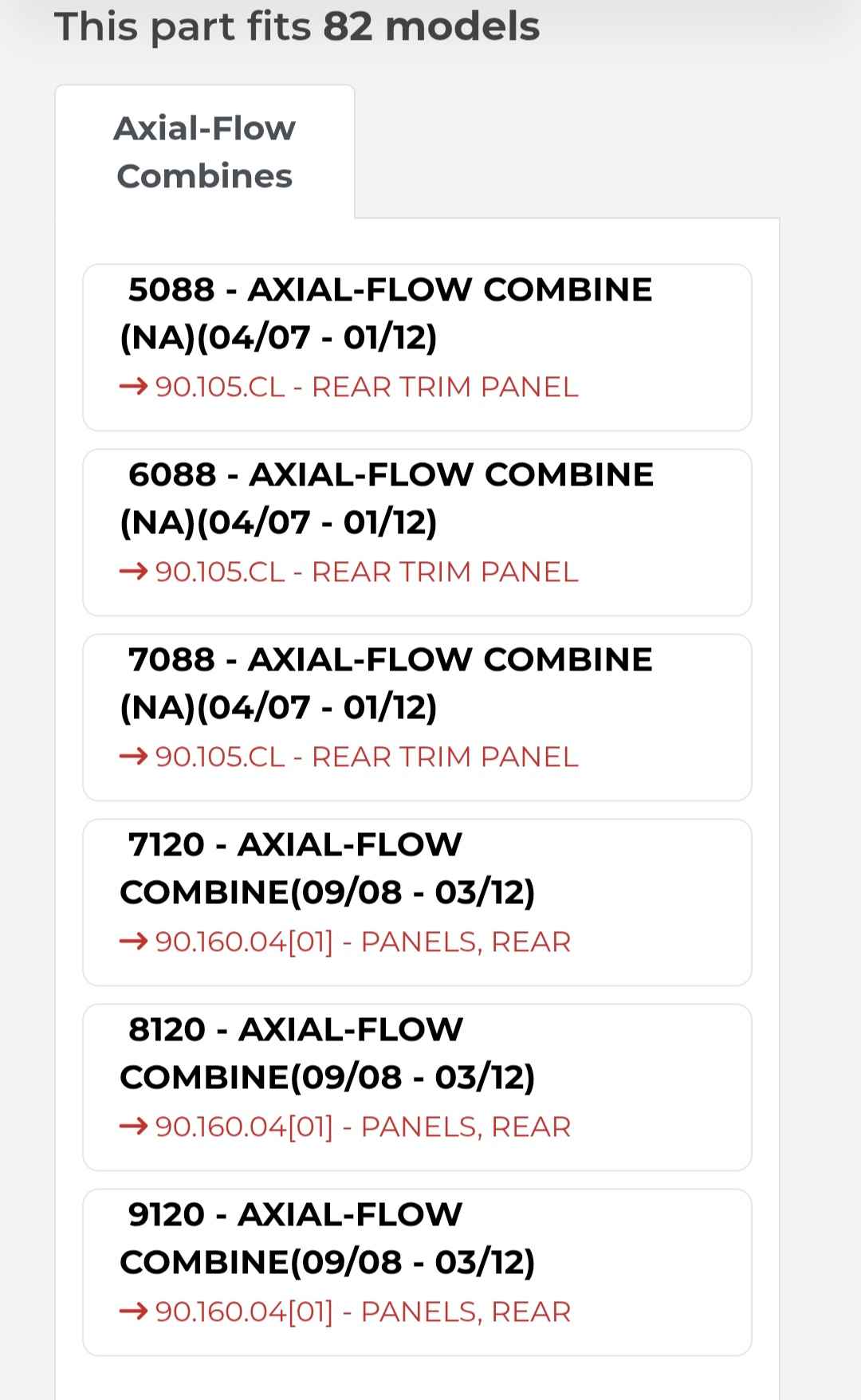View the 9120 Axial-Flow Combine rear panels diagram

coord(363,1312)
